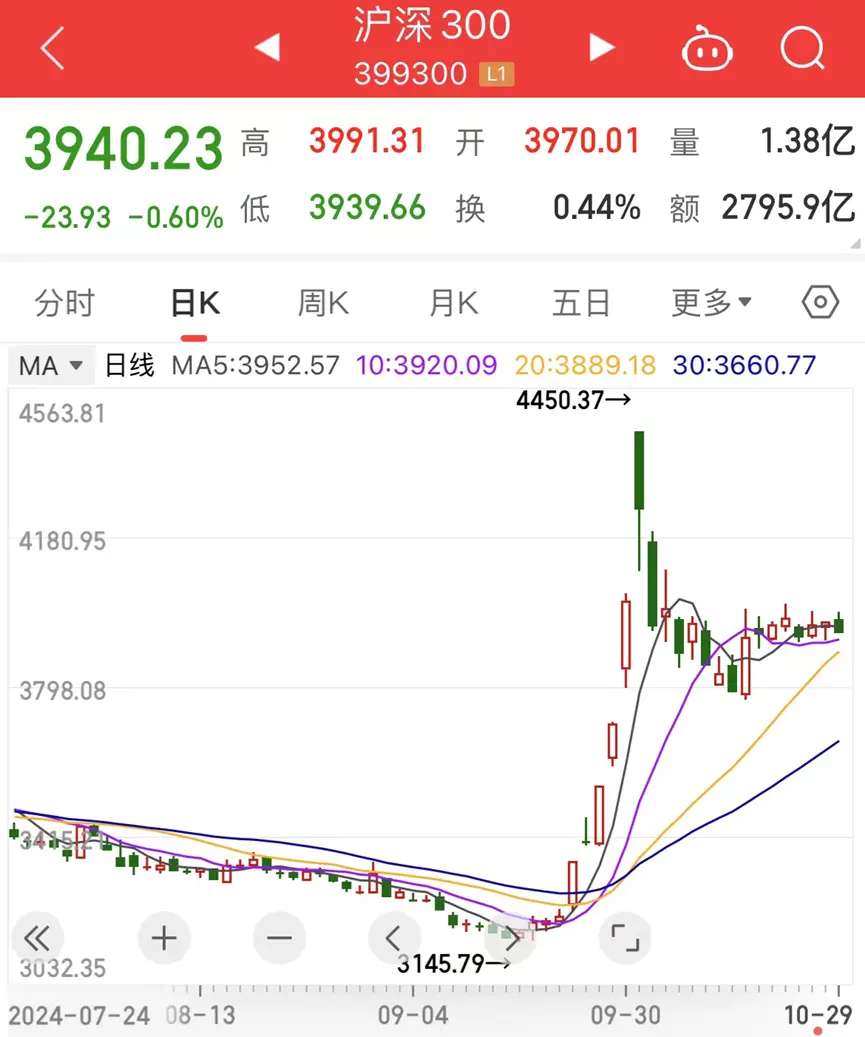Screen dimensions: 865x1037
Task: Switch to the 五日 tab
Action: [x=582, y=302]
